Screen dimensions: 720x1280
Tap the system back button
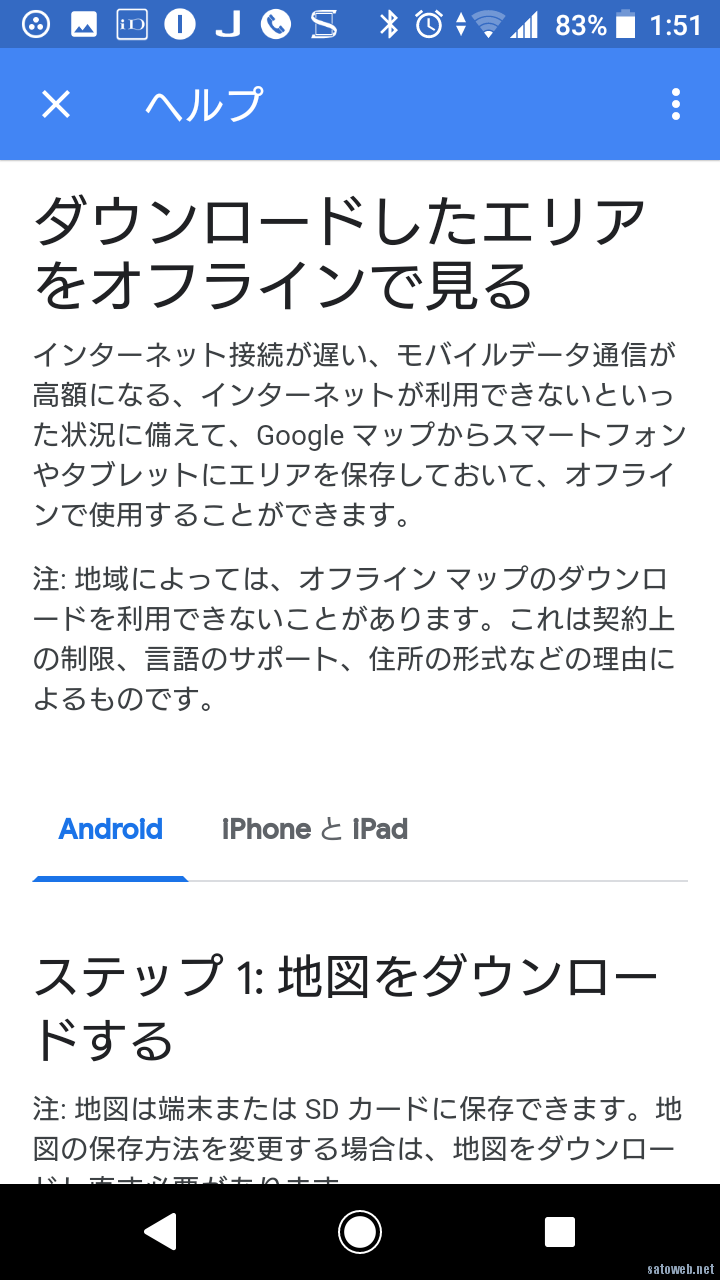(160, 1232)
